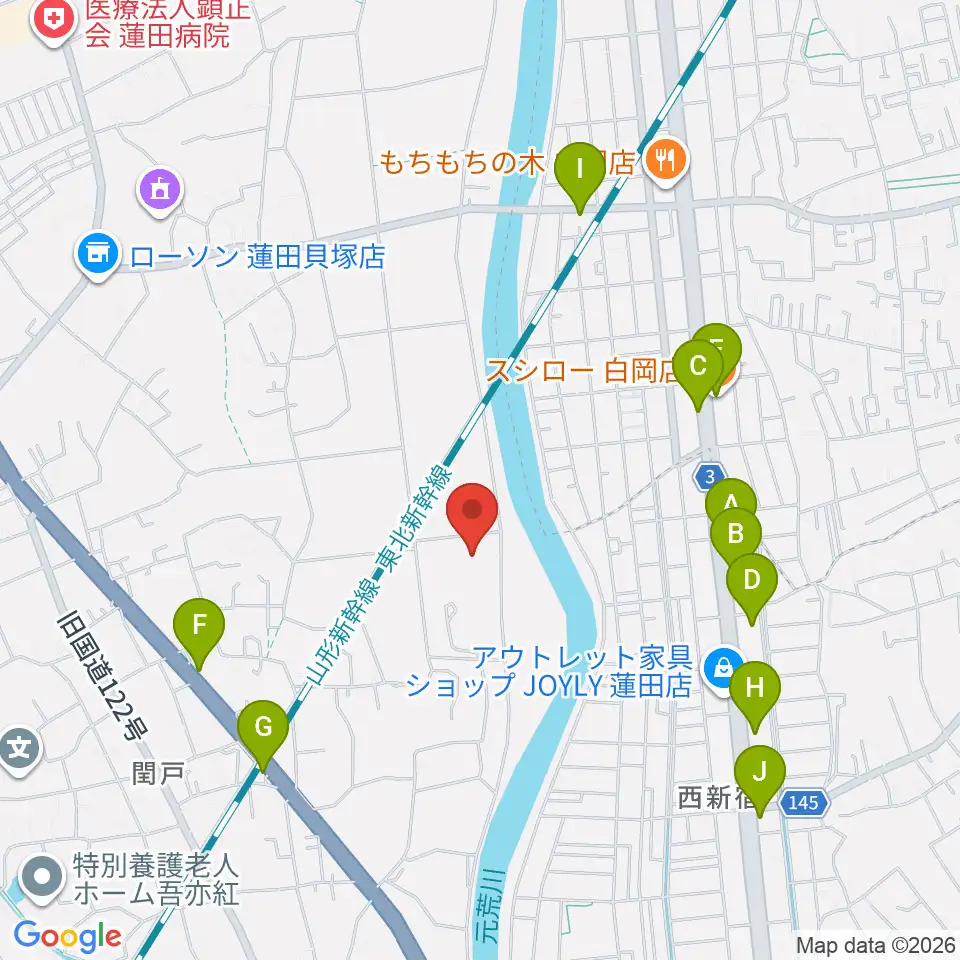Screen dimensions: 960x960
Task: Tap the 特別養護老人ホーム吾亦紅 place icon
Action: coord(42,878)
